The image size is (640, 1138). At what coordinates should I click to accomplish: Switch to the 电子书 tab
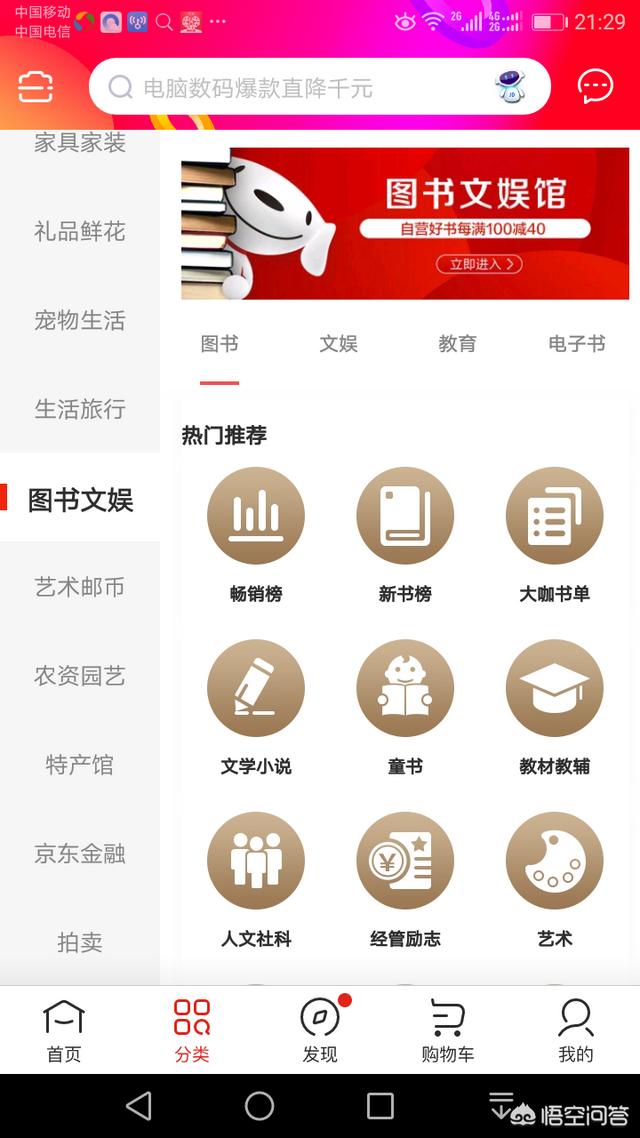coord(577,344)
